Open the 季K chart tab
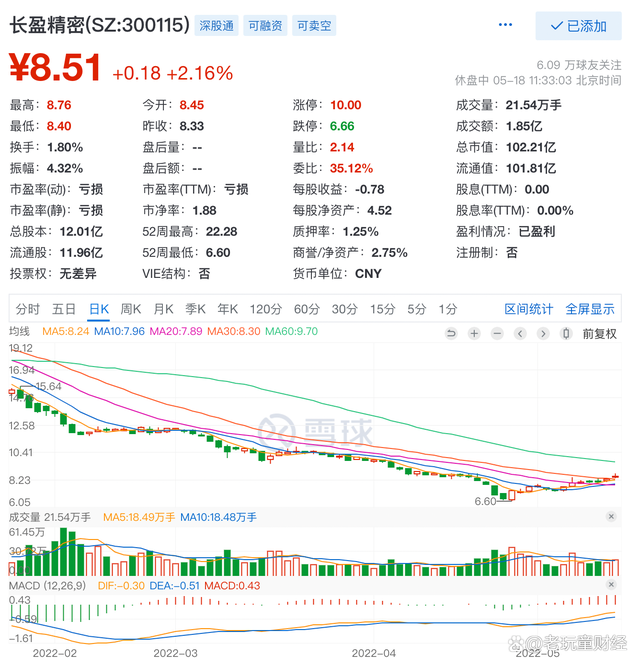This screenshot has height=666, width=640. pos(195,309)
